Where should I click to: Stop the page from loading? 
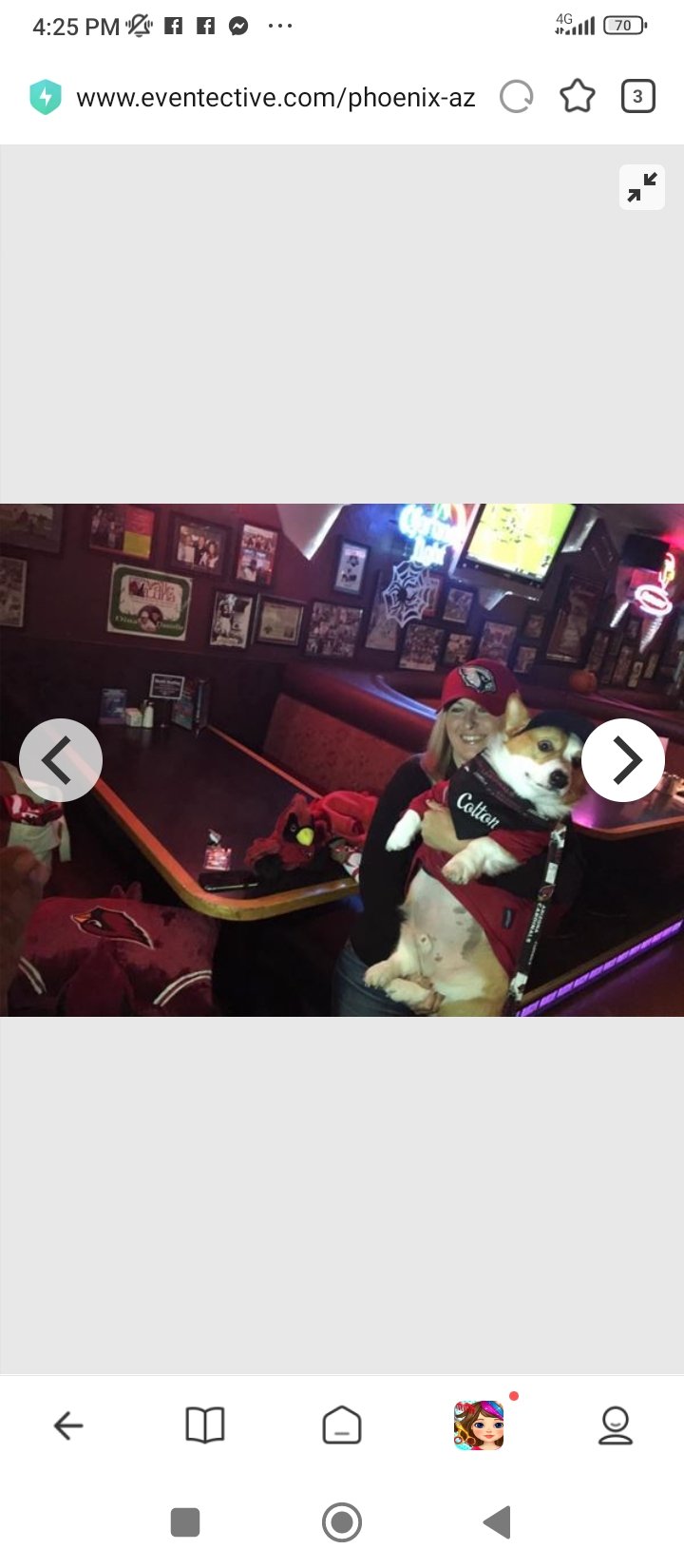(517, 97)
